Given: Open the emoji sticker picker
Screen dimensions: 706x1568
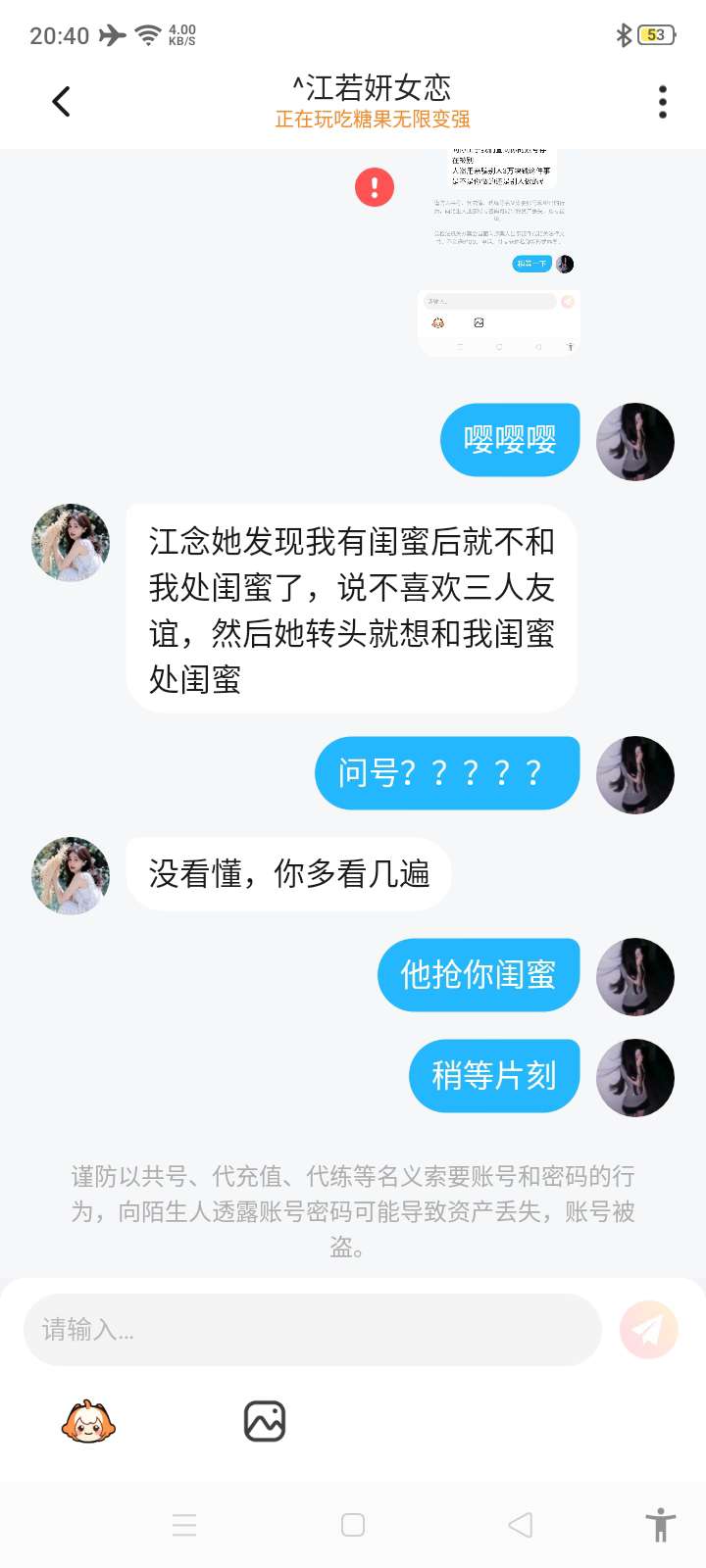Looking at the screenshot, I should coord(88,1421).
